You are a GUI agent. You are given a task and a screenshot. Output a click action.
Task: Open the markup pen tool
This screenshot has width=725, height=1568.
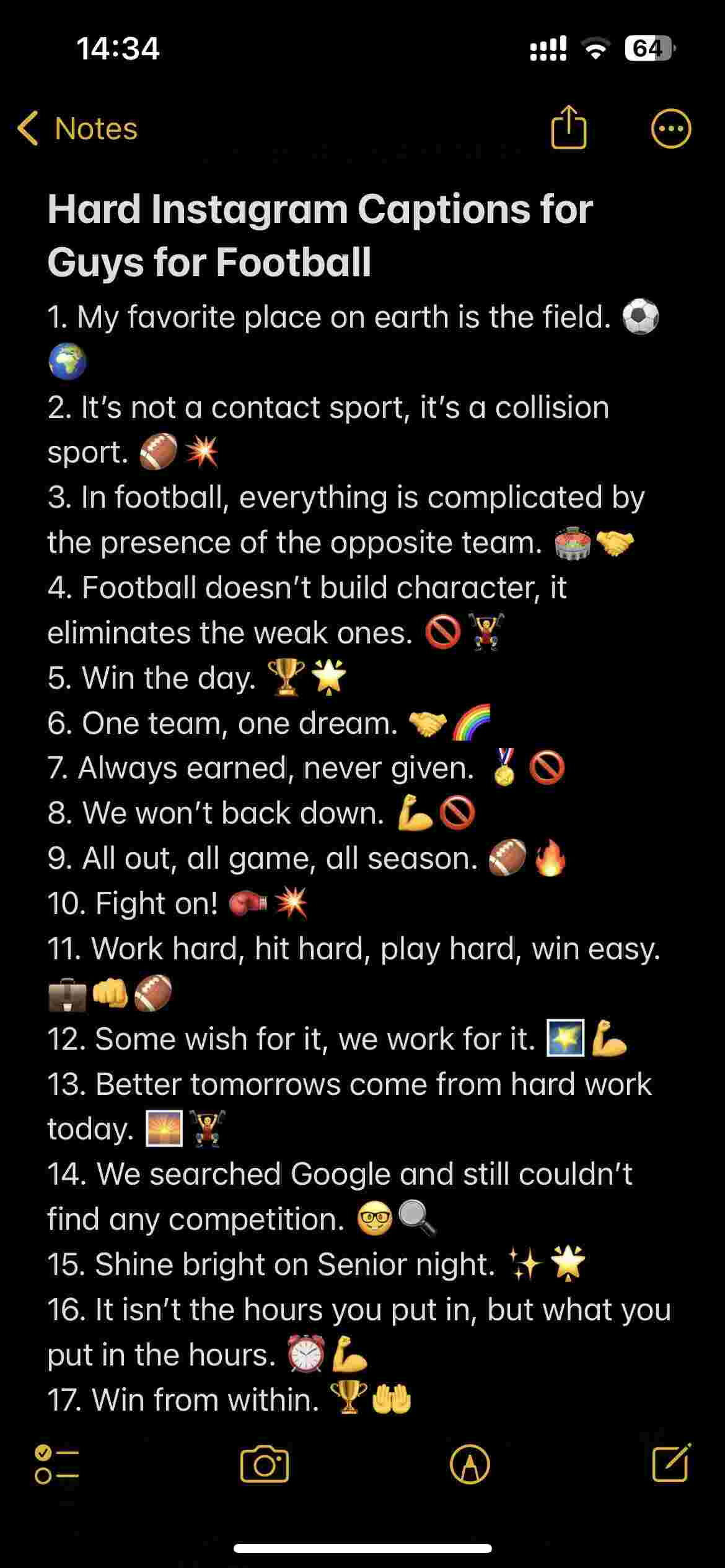click(x=470, y=1465)
